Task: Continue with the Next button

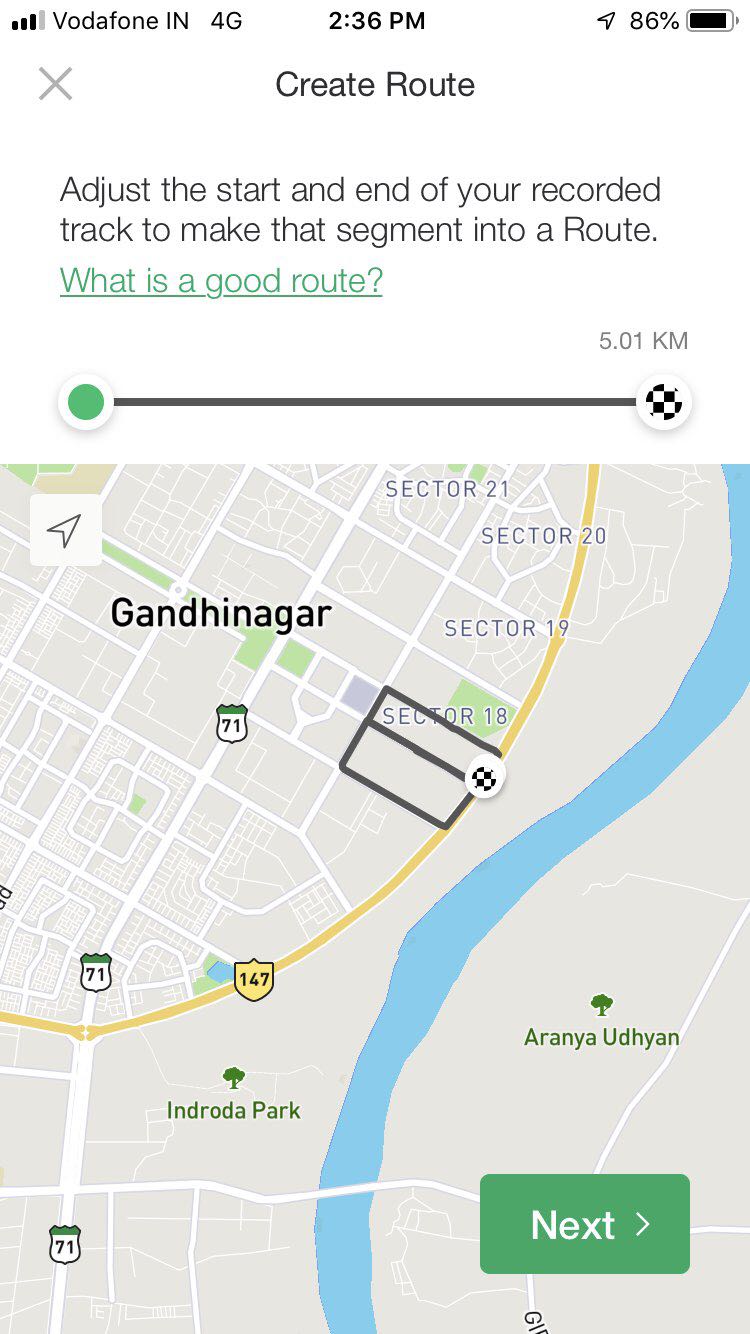Action: (x=584, y=1224)
